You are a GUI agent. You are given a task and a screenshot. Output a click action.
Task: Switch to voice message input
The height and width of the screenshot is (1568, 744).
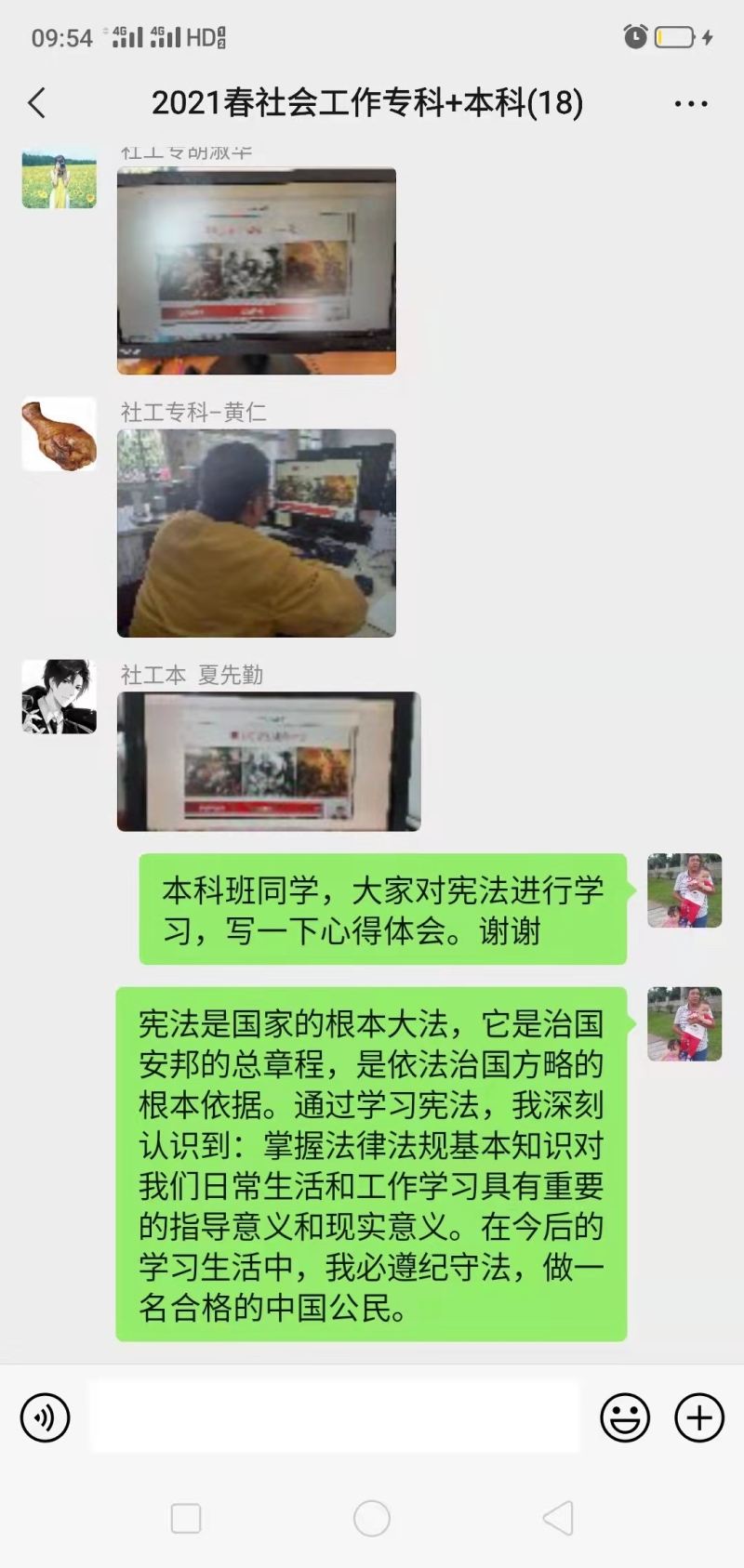45,1417
